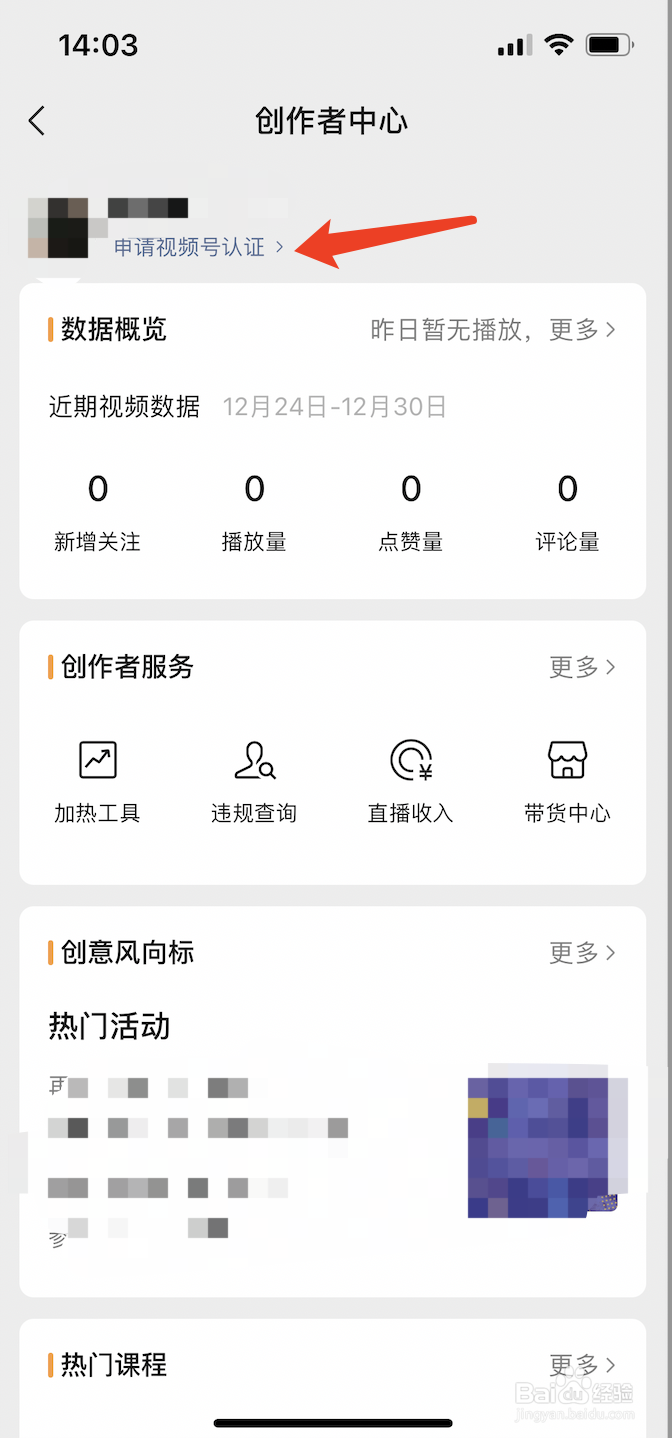
Task: Open 更多 in the 创作者服务 section
Action: point(582,667)
